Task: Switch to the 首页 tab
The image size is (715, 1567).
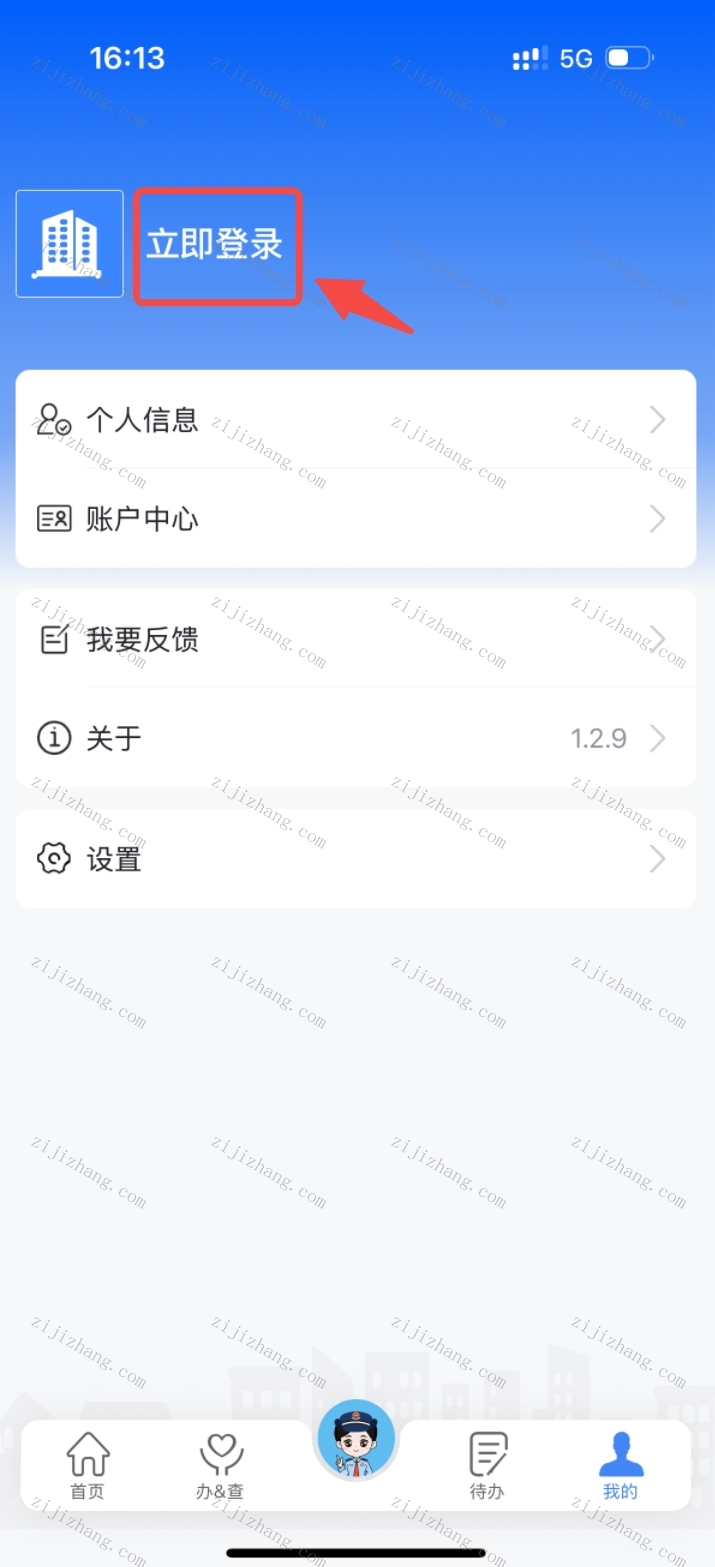Action: pyautogui.click(x=87, y=1465)
